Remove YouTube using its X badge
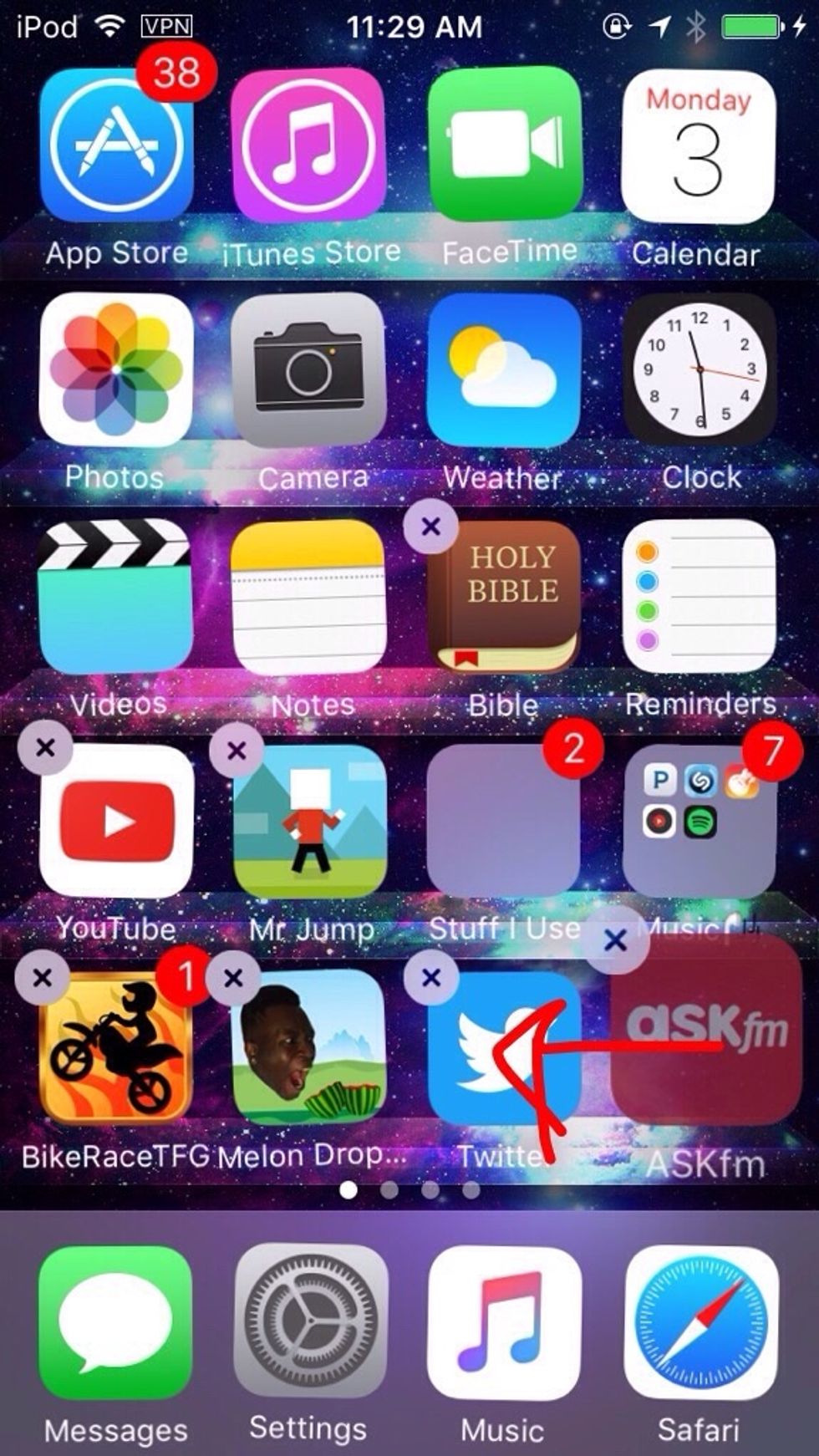 click(45, 747)
